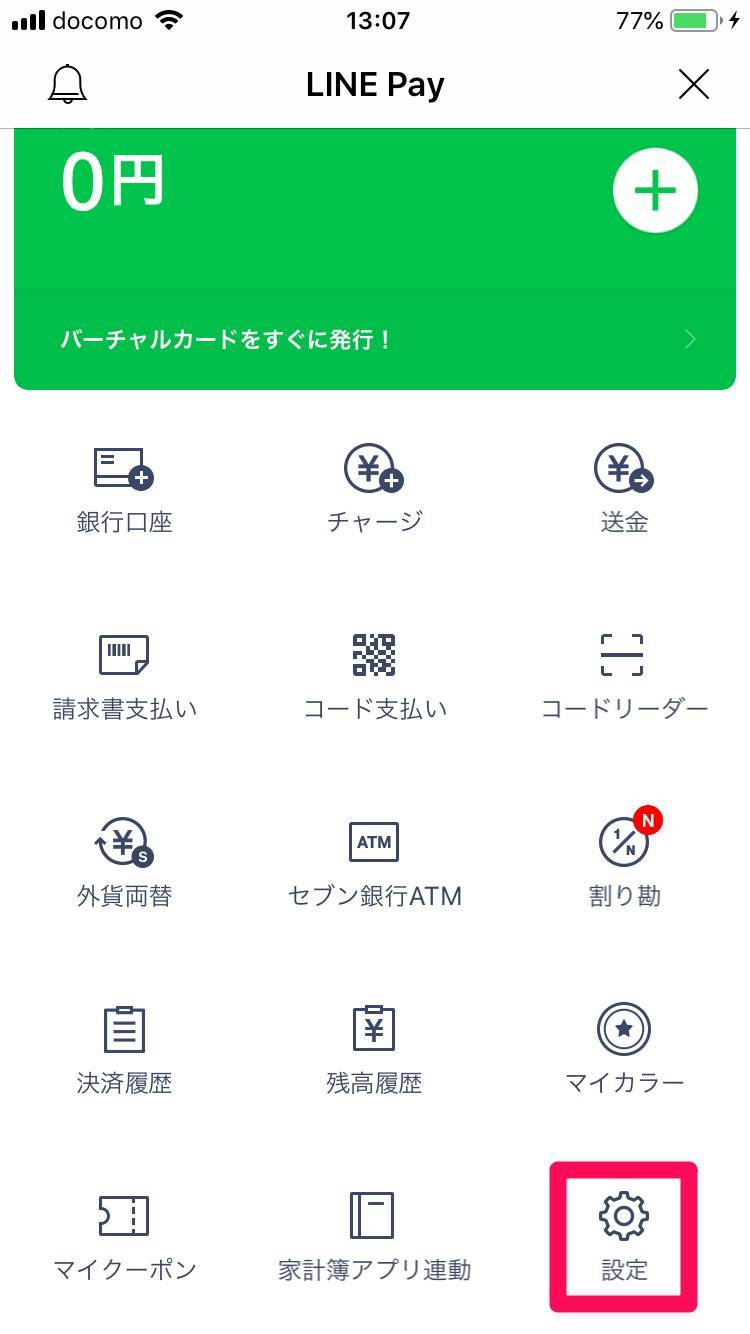View 決済履歴
Viewport: 750px width, 1334px height.
pyautogui.click(x=124, y=1051)
